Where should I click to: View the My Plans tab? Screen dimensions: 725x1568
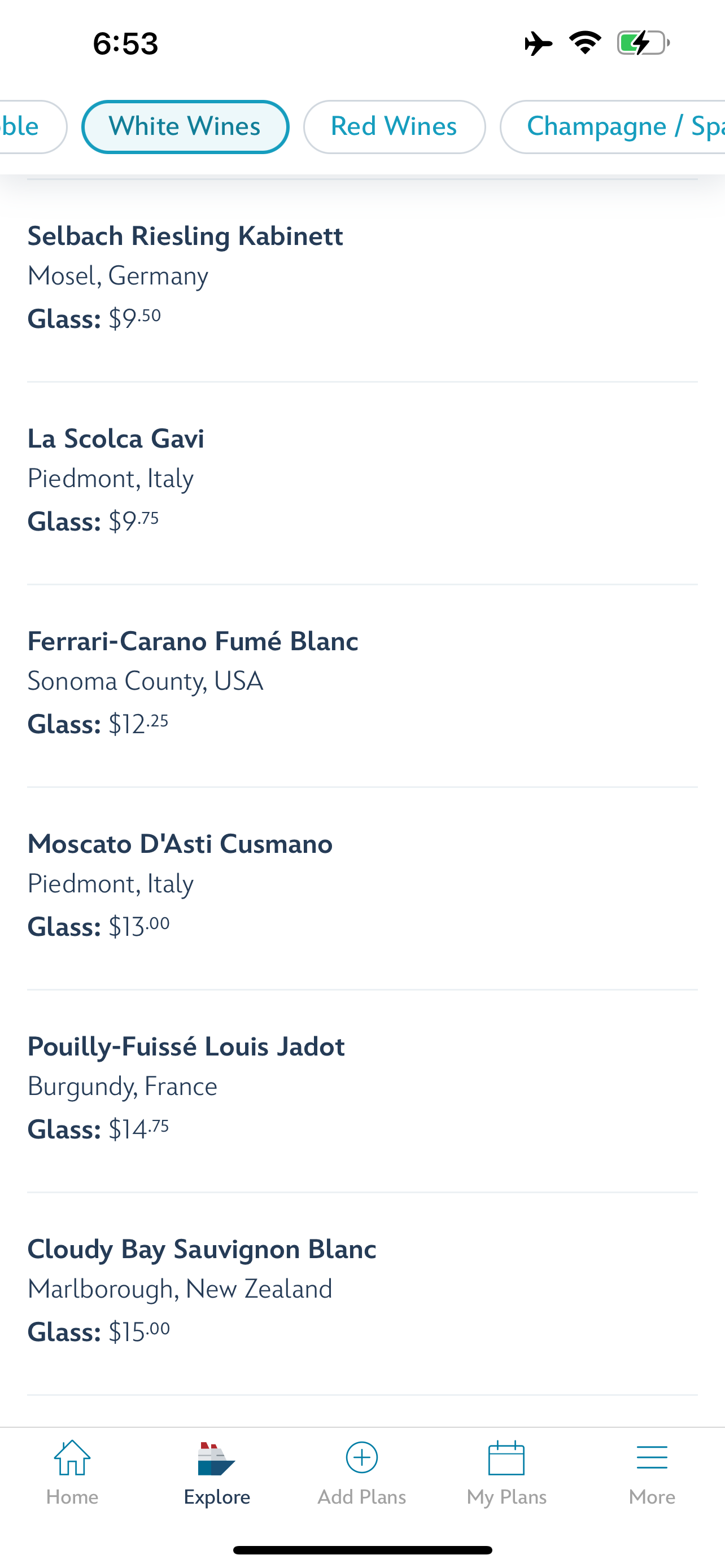coord(506,1472)
